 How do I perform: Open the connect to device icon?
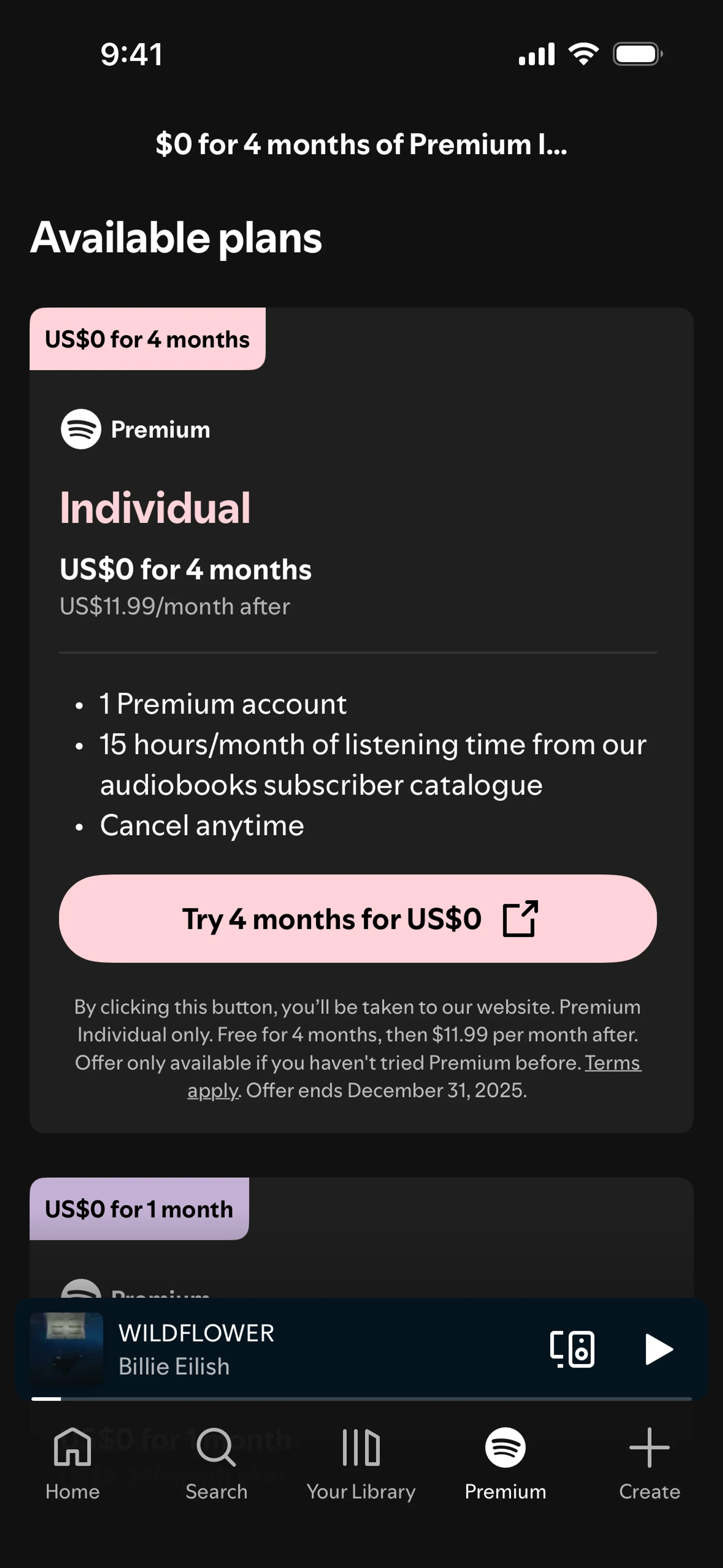click(572, 1349)
